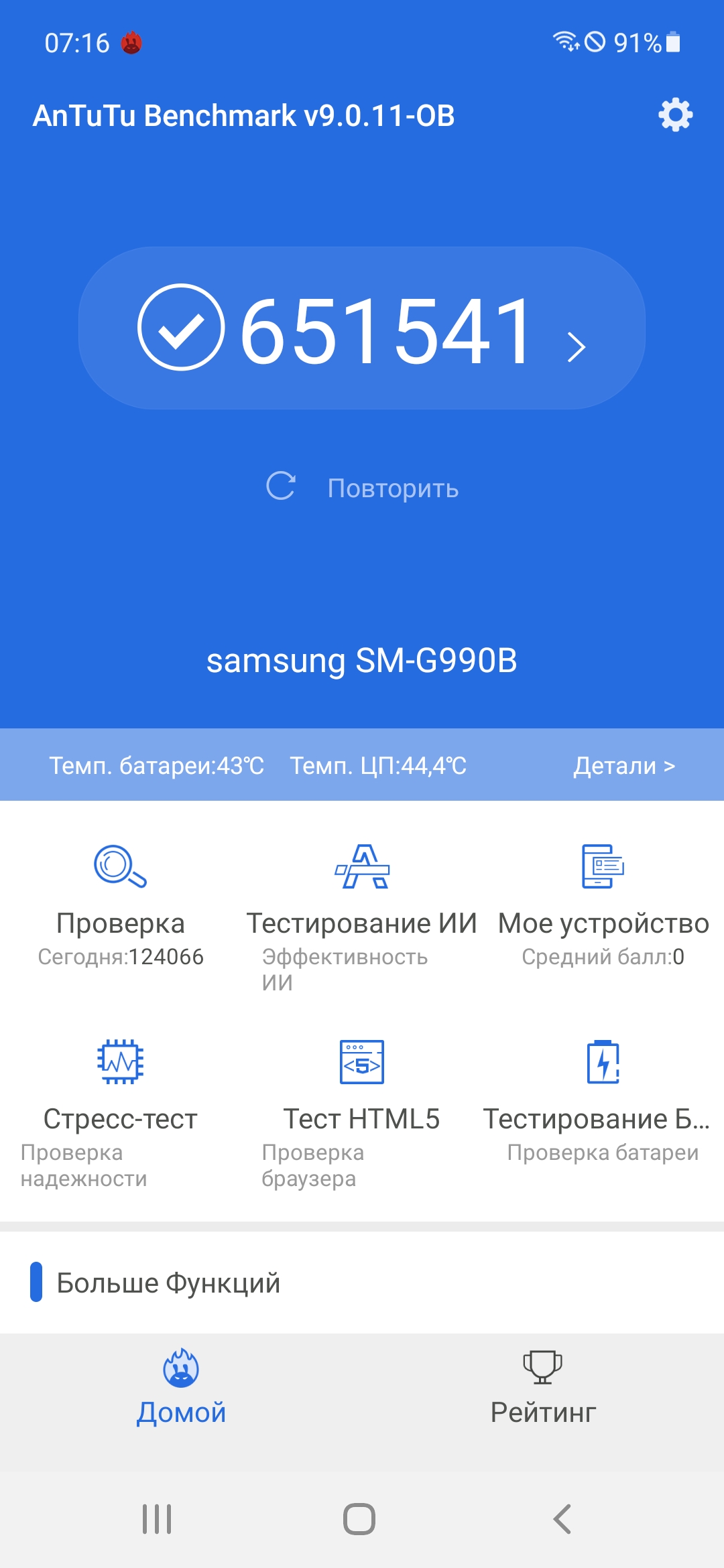
Task: Launch Тестирование ИИ
Action: coord(362,905)
